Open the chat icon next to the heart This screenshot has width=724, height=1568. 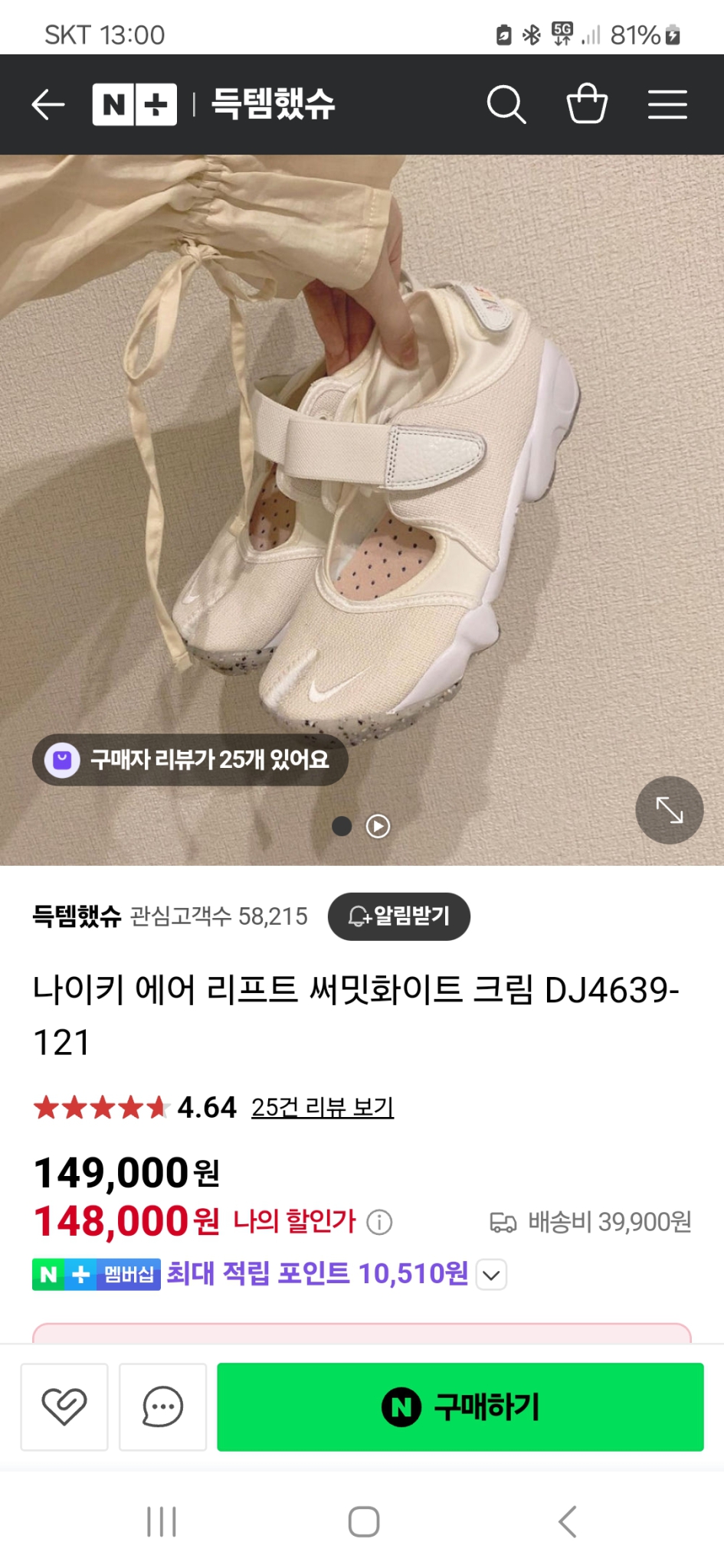(x=162, y=1407)
